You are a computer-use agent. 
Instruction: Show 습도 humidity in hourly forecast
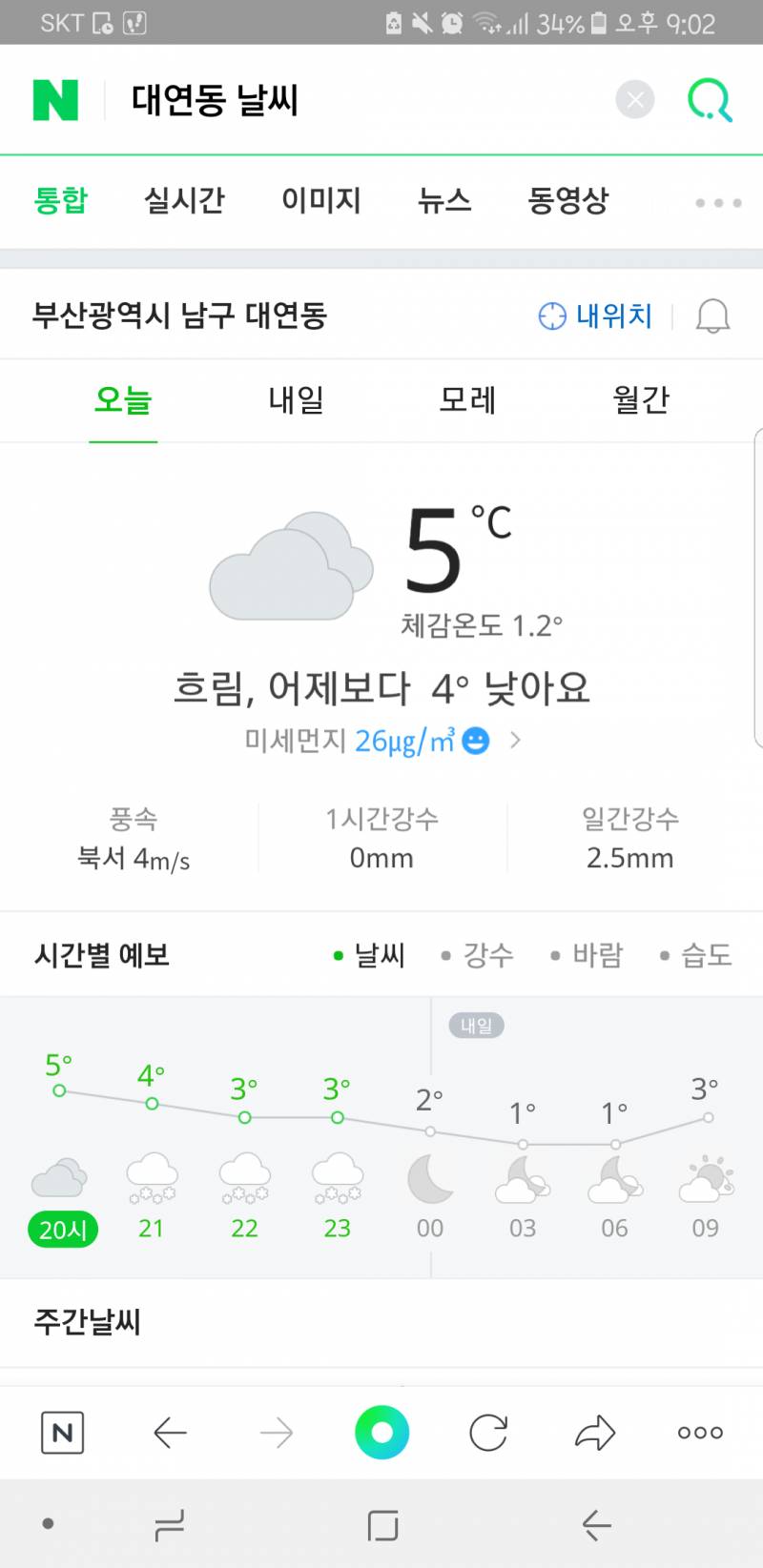[x=707, y=954]
